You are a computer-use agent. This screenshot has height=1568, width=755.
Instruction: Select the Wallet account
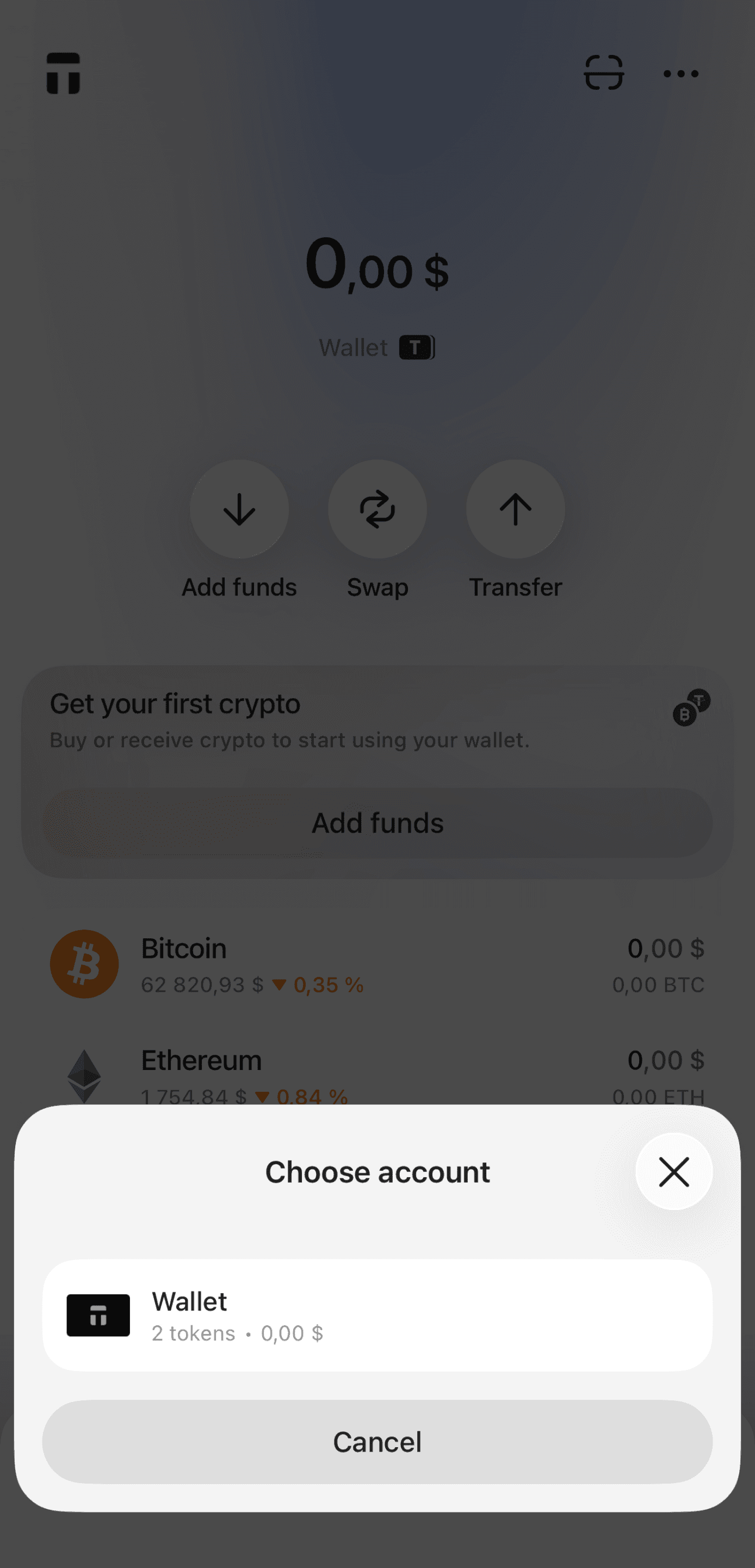pyautogui.click(x=377, y=1315)
